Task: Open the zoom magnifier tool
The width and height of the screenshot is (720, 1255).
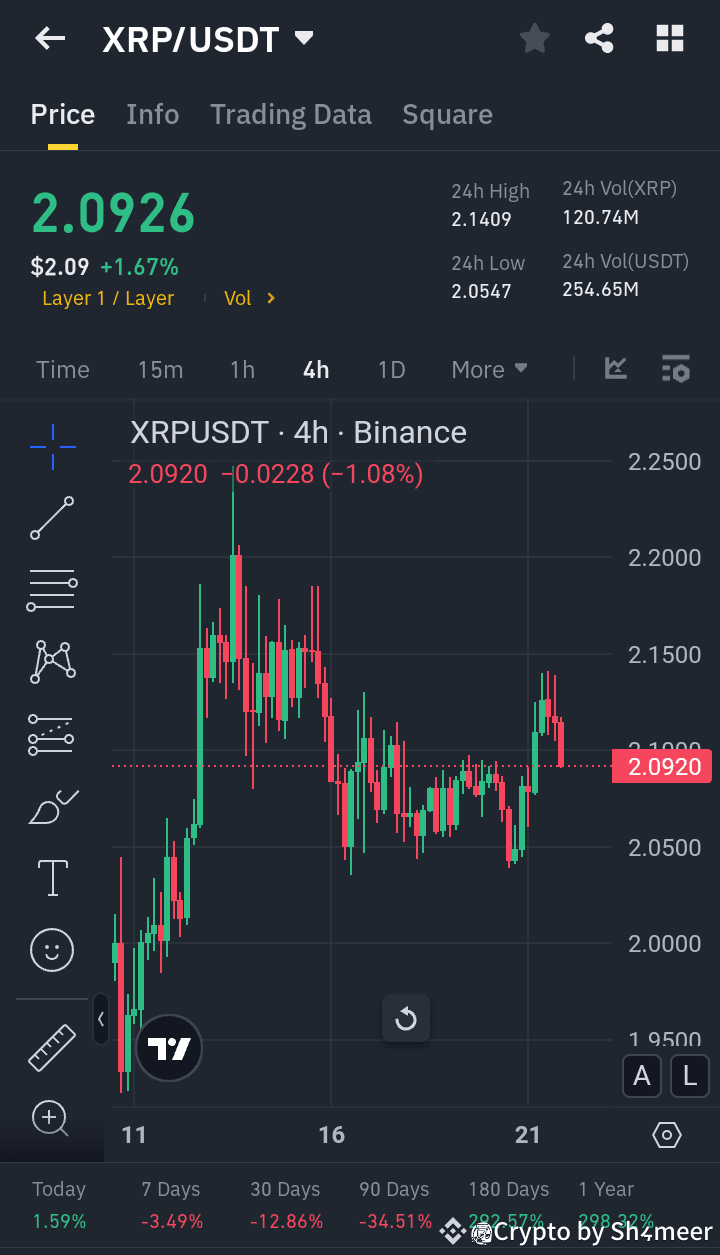Action: coord(52,1119)
